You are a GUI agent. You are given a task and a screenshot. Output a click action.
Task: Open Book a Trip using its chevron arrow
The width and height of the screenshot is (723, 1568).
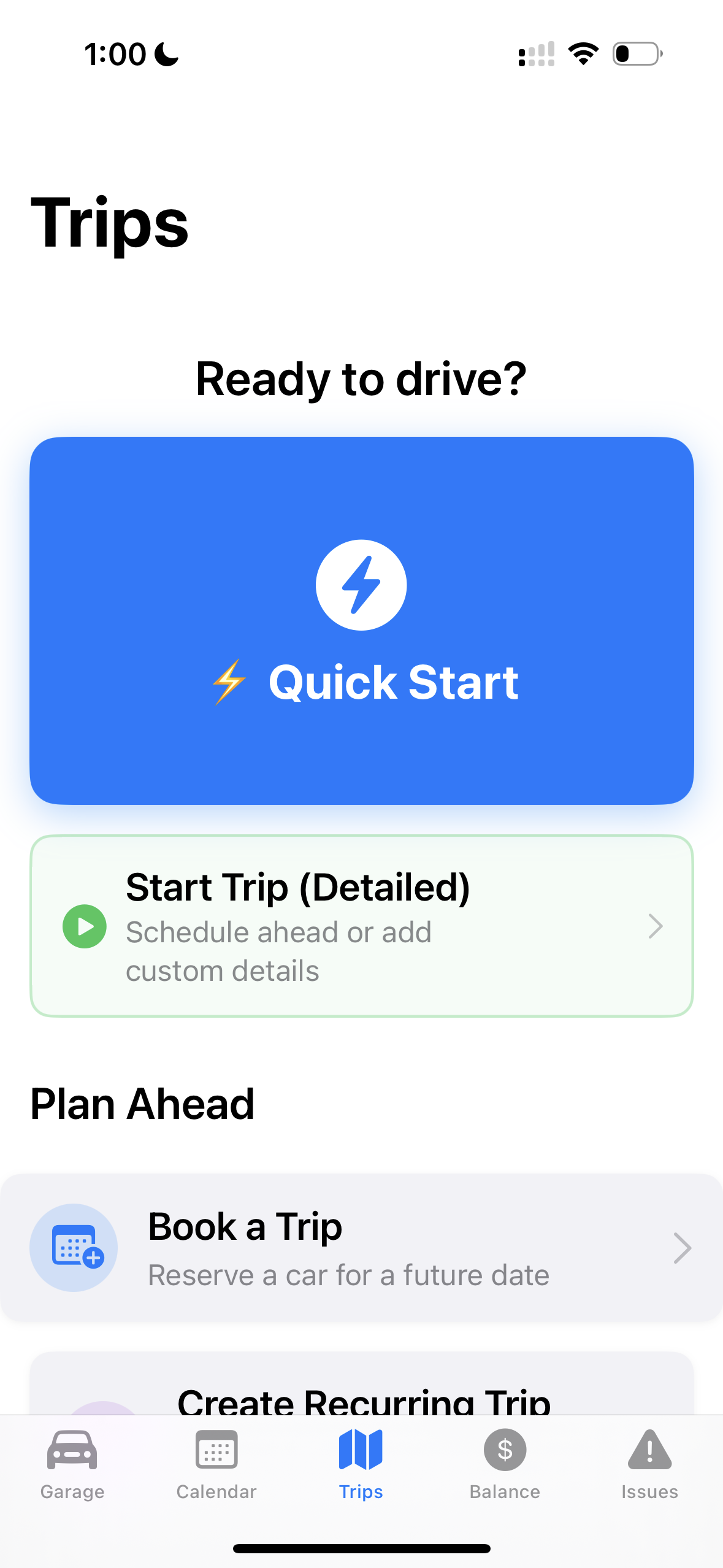[683, 1248]
